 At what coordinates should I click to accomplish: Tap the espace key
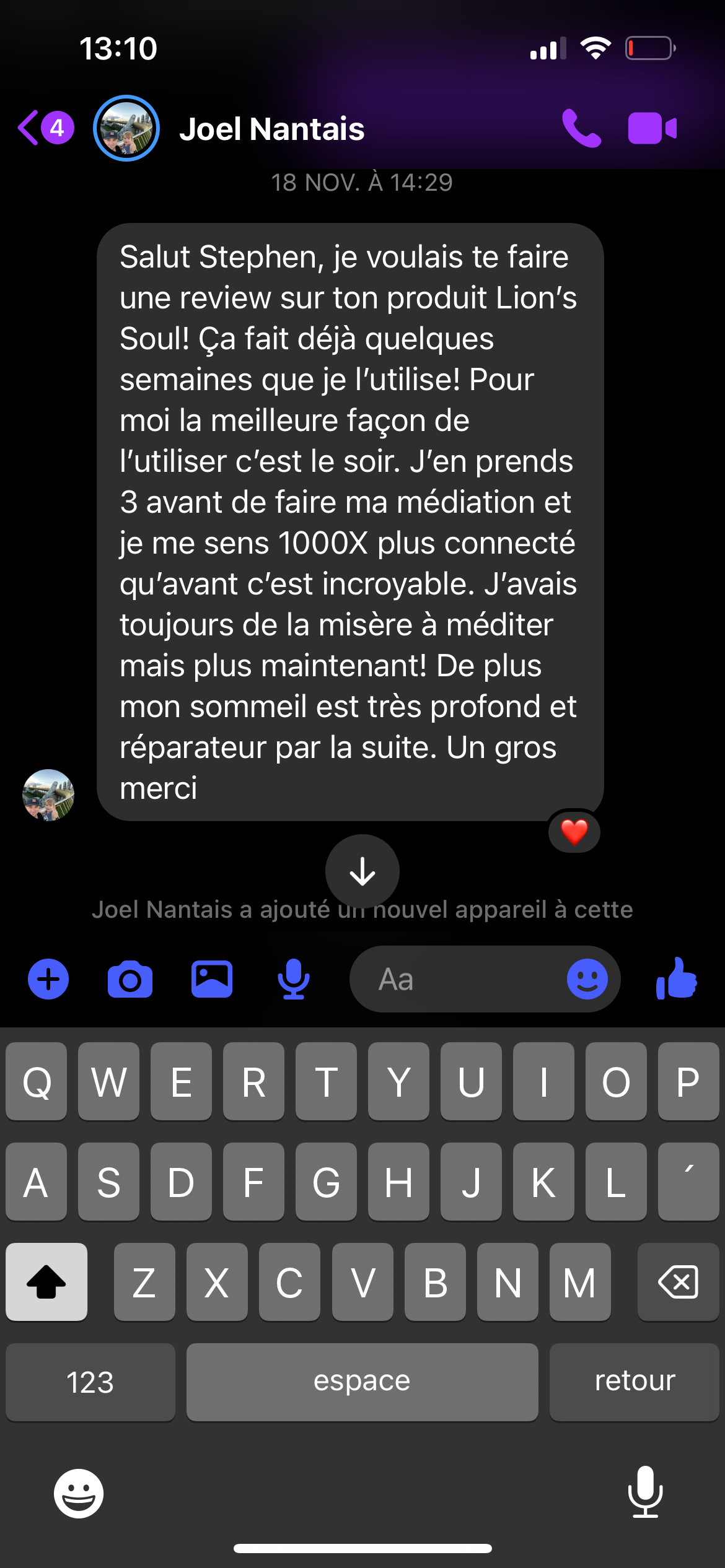click(362, 1382)
